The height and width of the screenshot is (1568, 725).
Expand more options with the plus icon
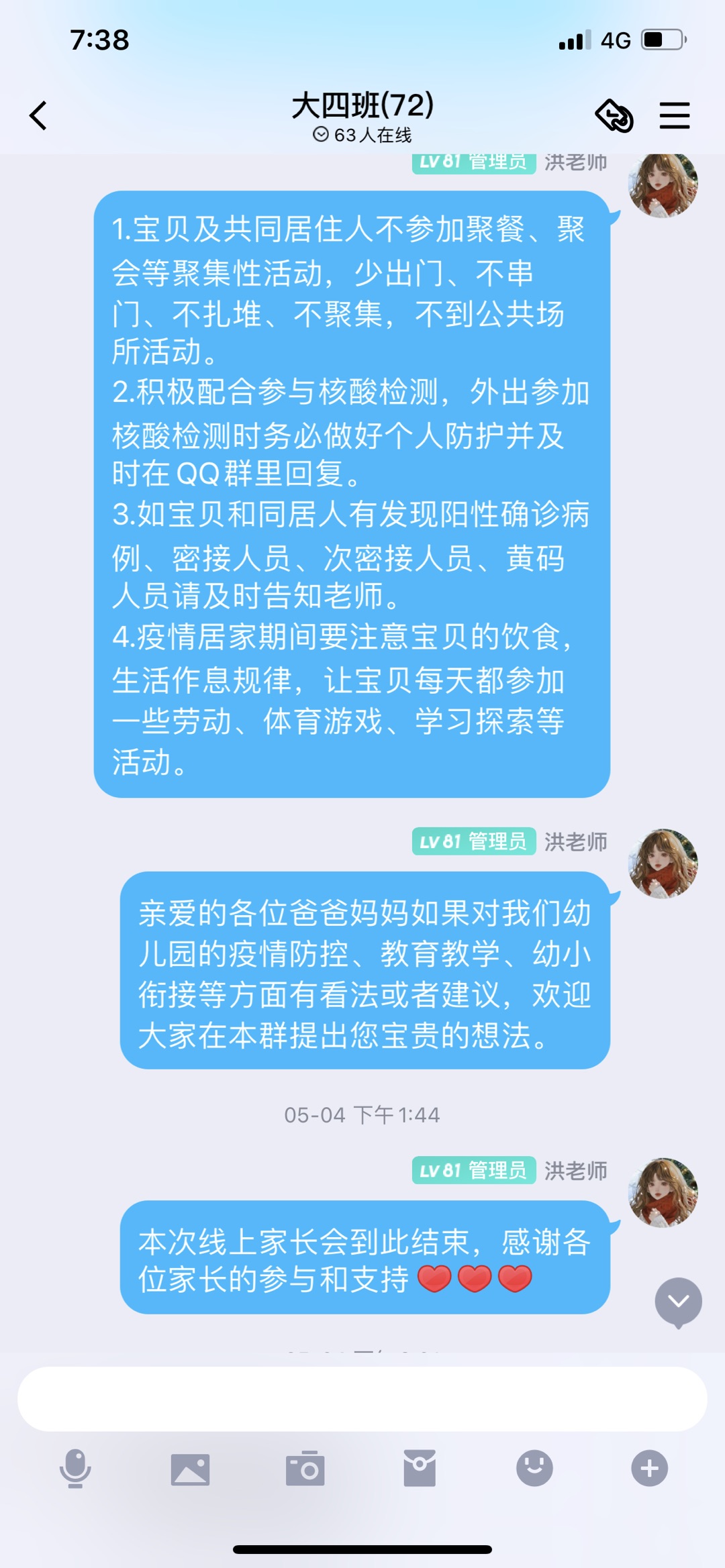[x=649, y=1469]
